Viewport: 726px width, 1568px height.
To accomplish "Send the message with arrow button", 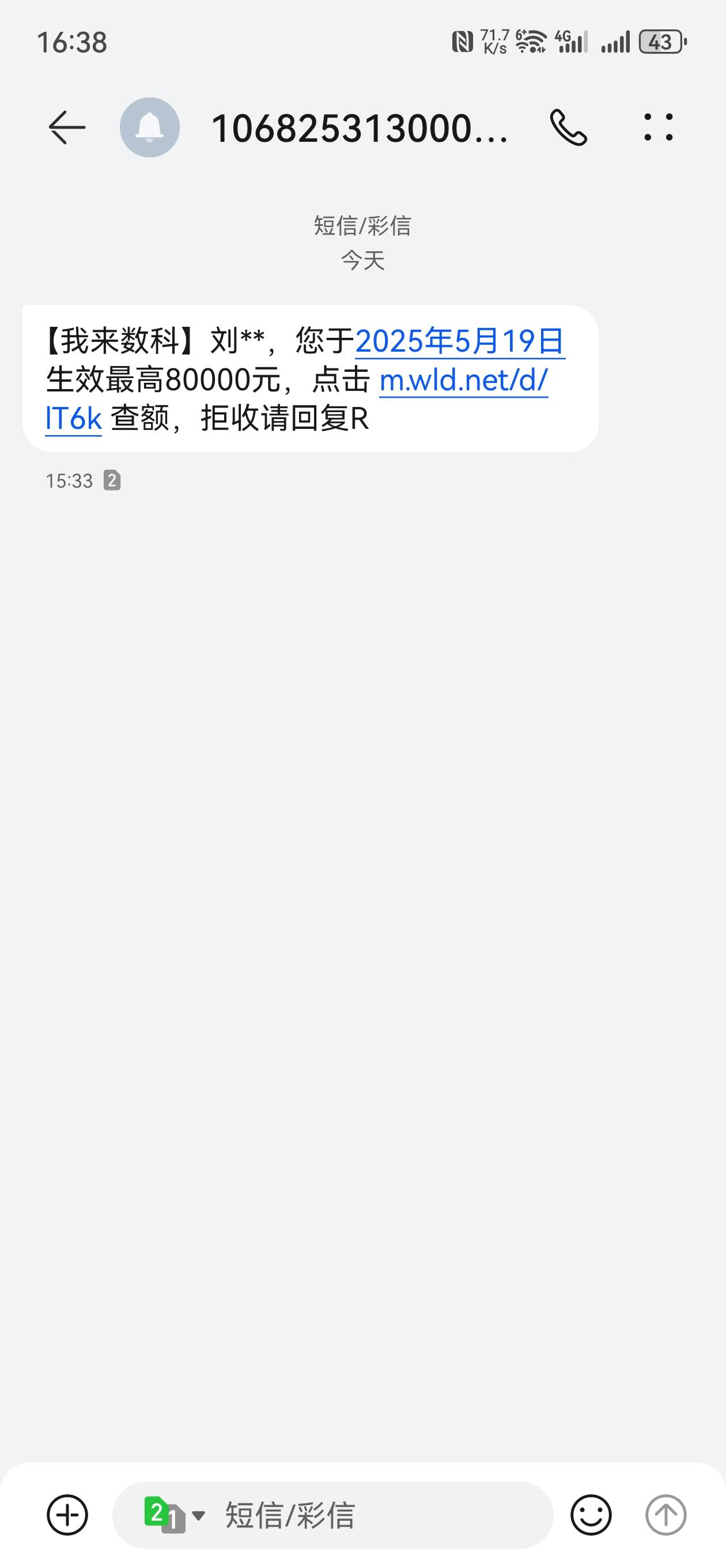I will point(665,1514).
